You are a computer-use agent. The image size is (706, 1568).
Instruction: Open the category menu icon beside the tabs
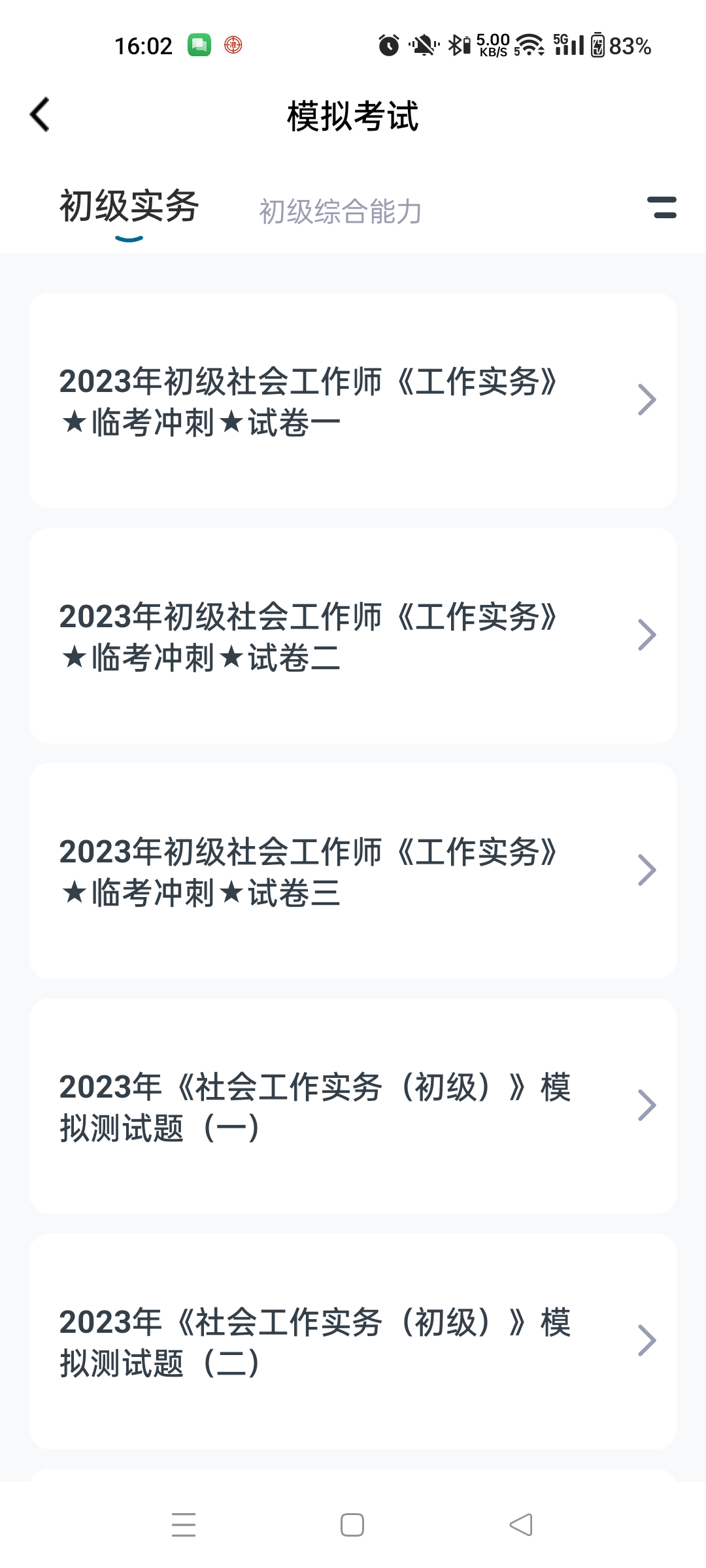click(662, 207)
